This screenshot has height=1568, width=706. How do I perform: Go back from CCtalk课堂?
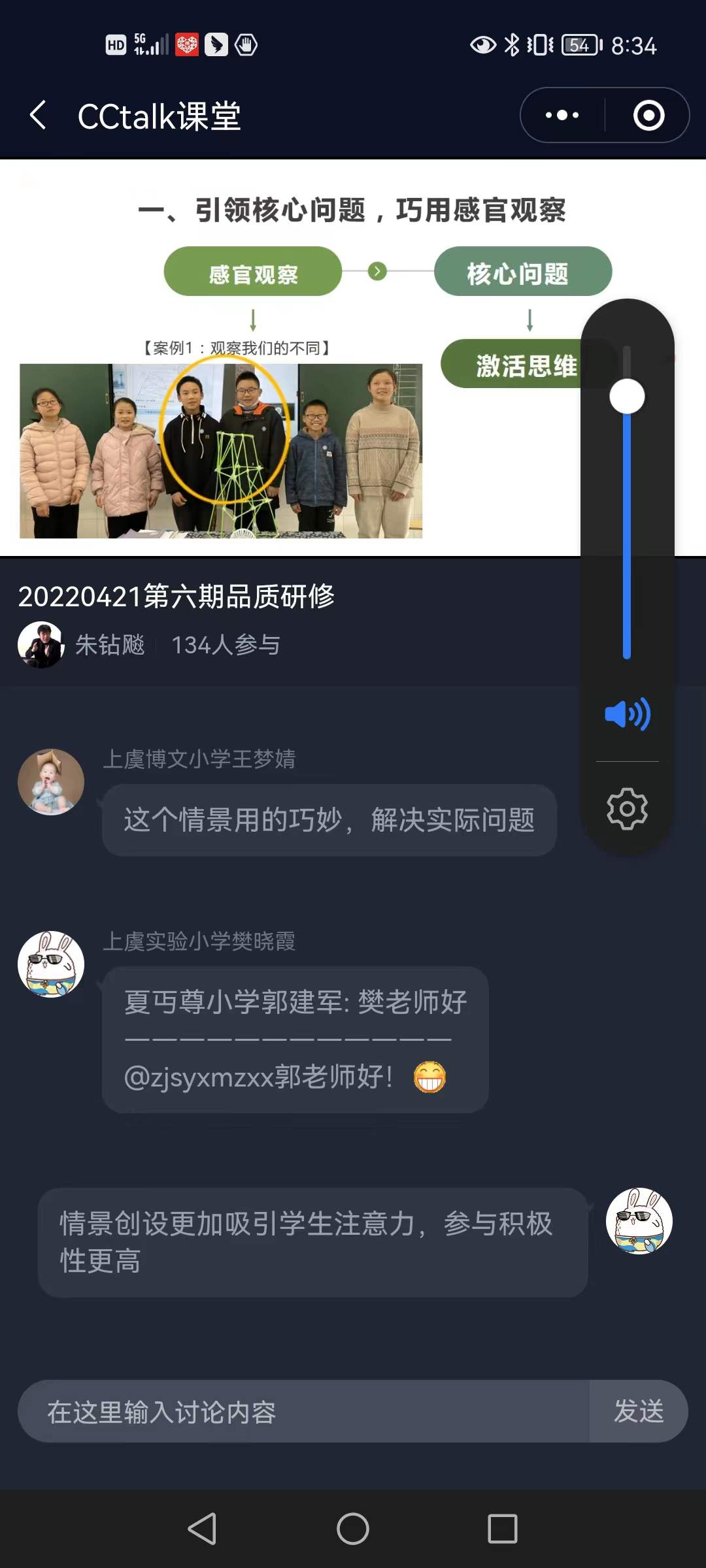pos(38,116)
